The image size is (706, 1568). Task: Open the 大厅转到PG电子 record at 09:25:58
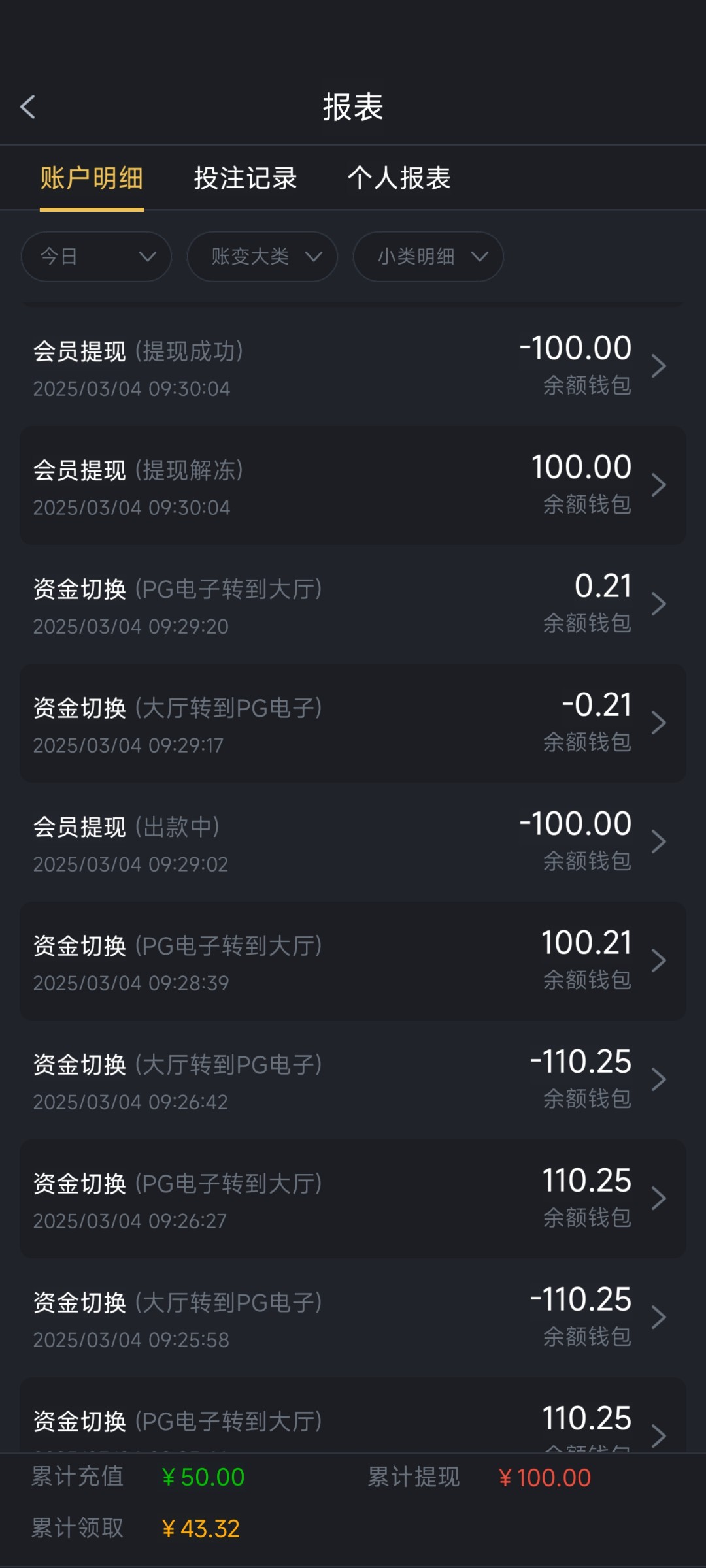[x=353, y=1318]
